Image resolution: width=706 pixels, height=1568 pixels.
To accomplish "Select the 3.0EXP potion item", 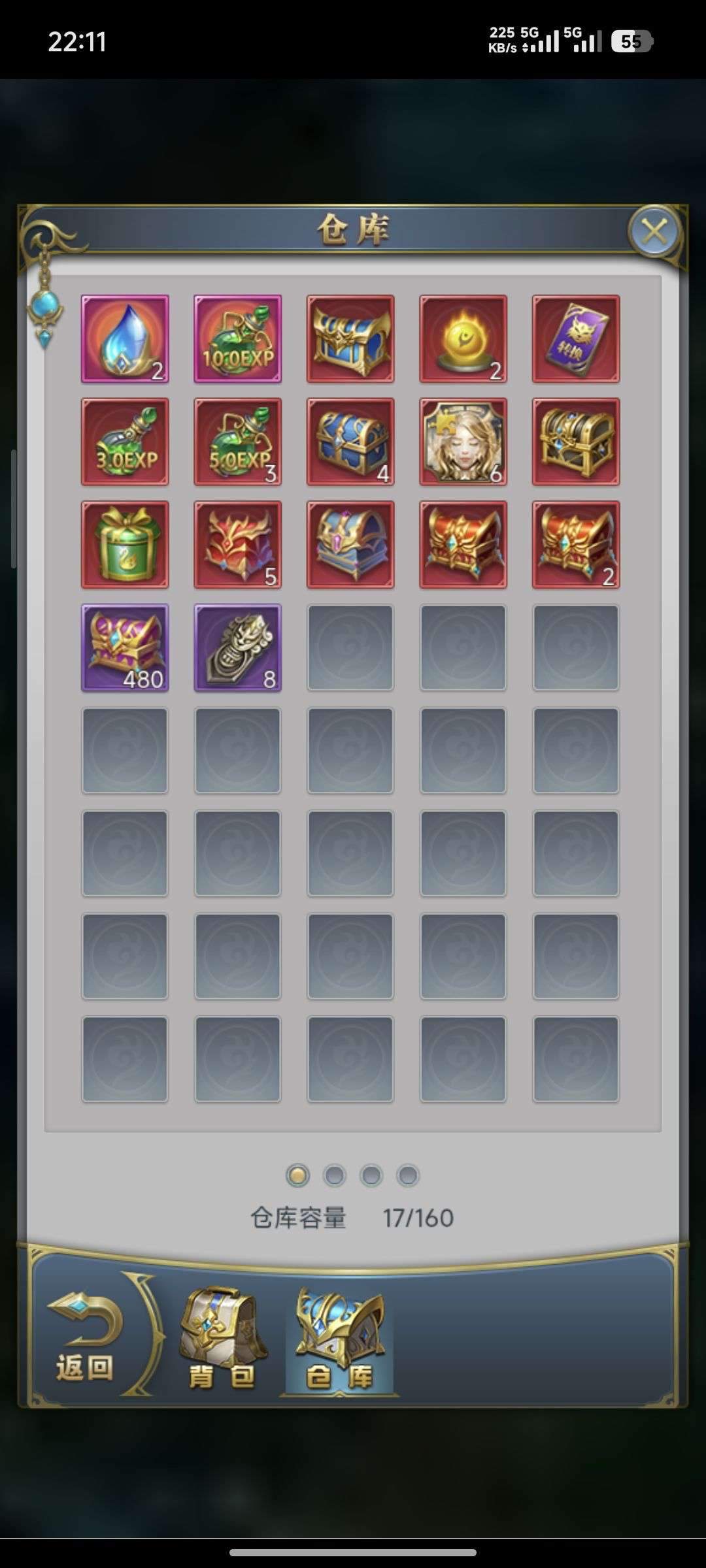I will [125, 442].
